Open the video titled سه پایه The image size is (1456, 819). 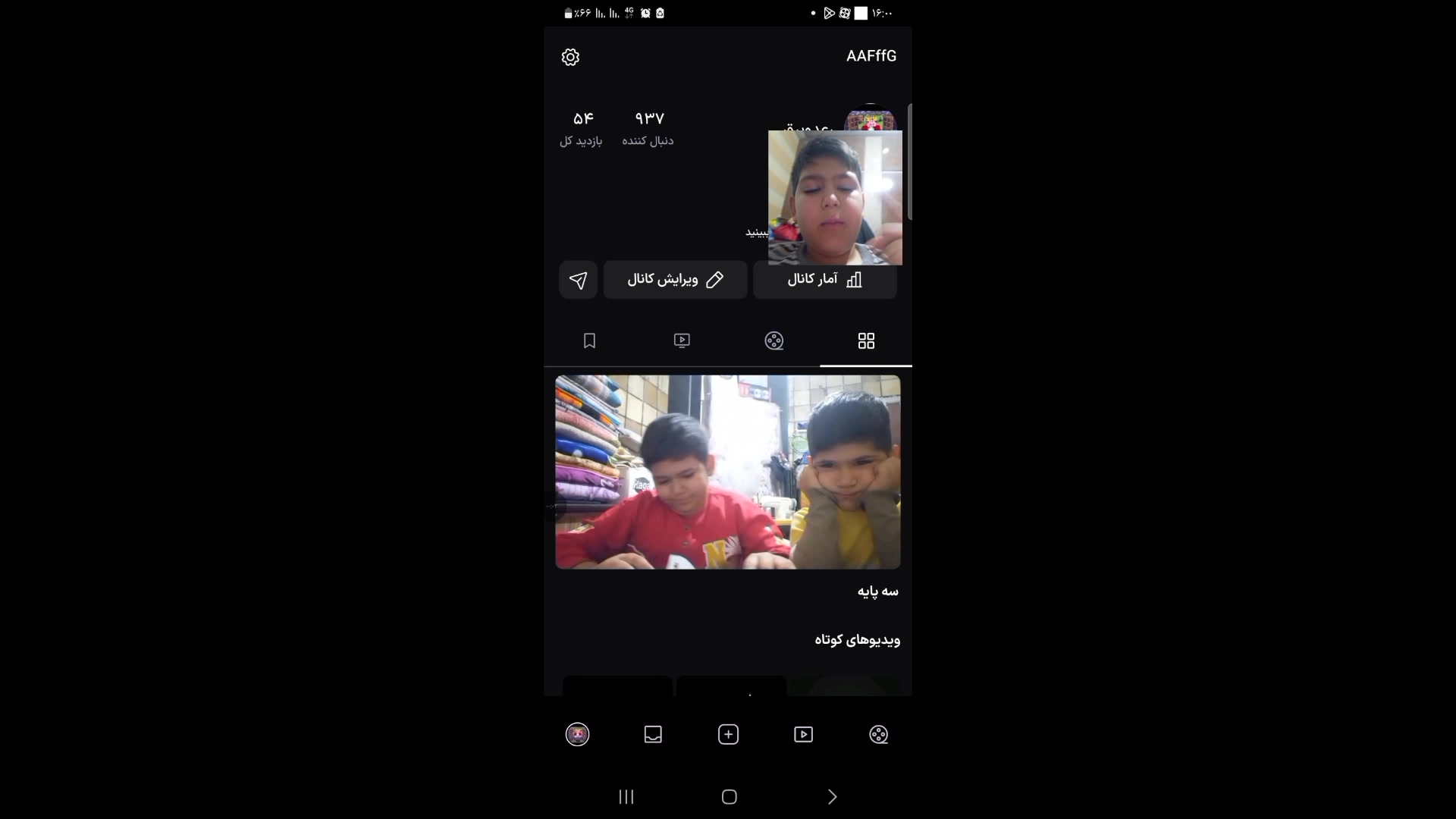coord(728,472)
